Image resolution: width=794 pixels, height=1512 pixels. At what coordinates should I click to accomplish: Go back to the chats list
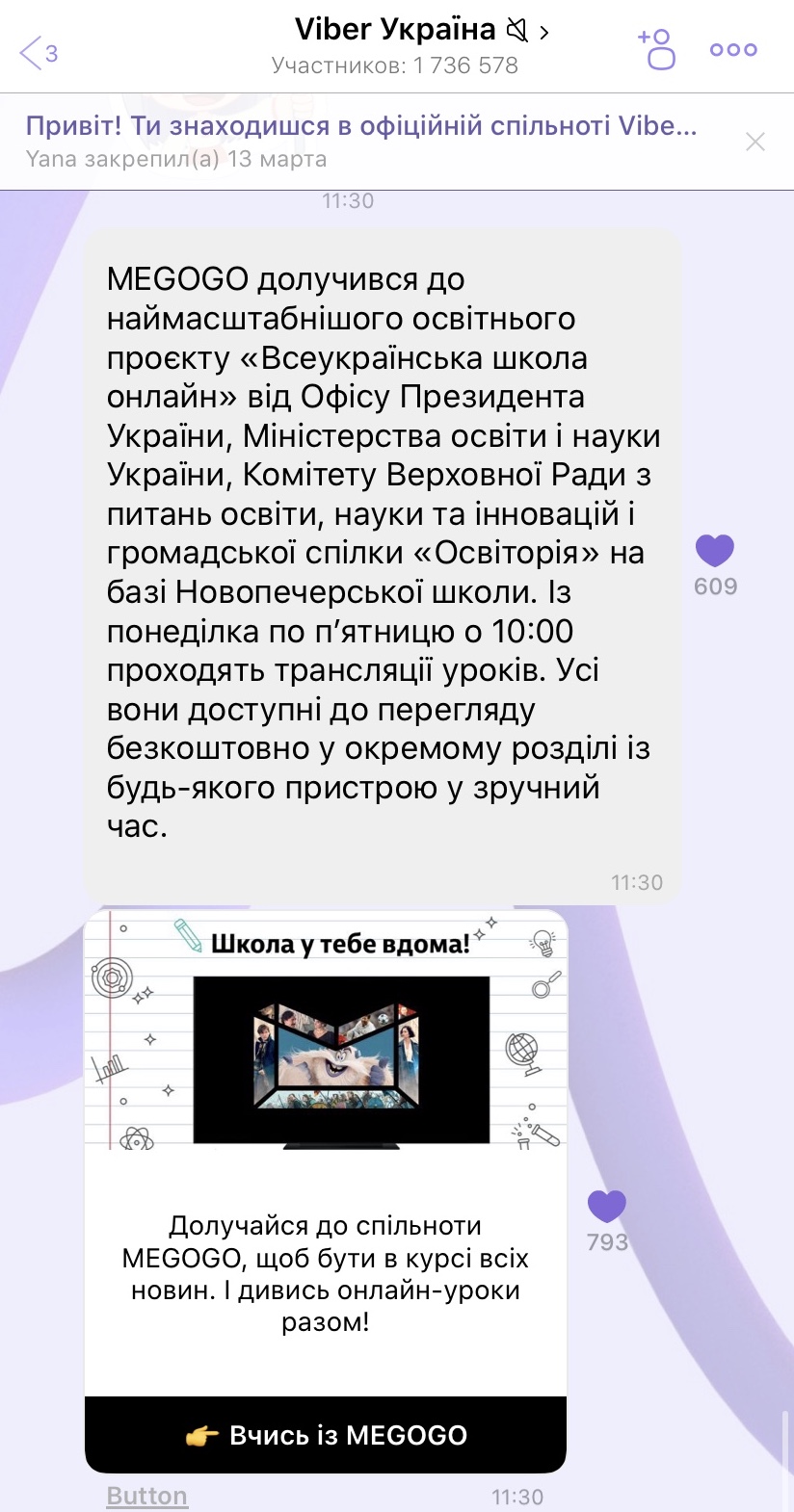pos(37,53)
